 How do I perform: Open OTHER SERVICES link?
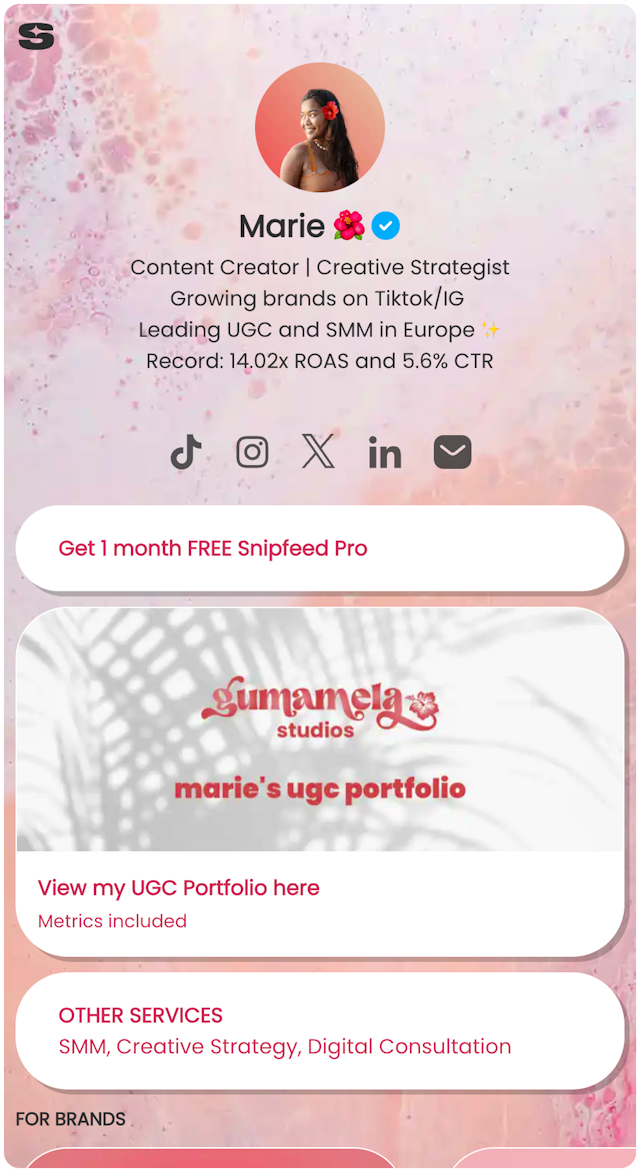(320, 1031)
